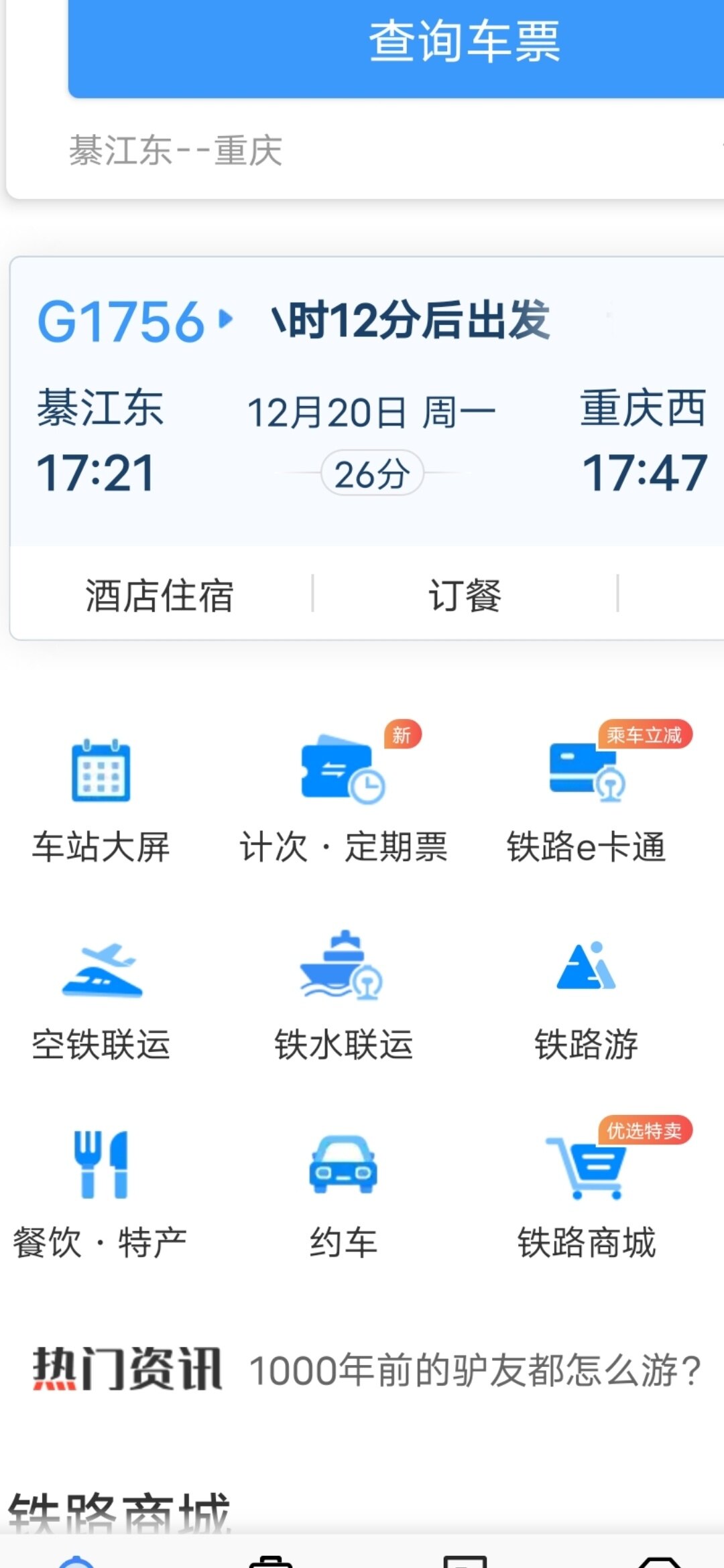Viewport: 724px width, 1568px height.
Task: Open 车站大屏 station board
Action: point(101,799)
